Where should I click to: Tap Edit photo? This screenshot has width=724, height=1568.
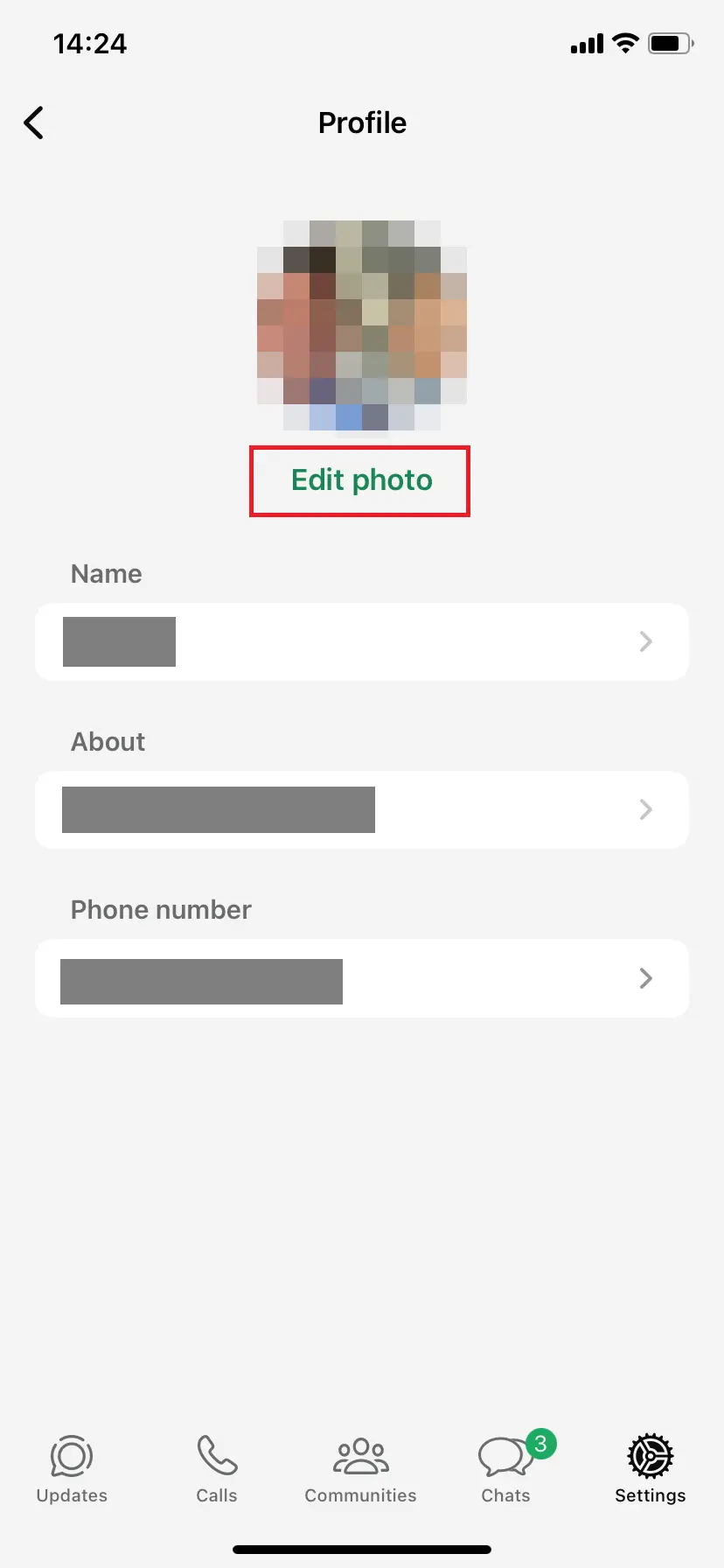point(360,479)
